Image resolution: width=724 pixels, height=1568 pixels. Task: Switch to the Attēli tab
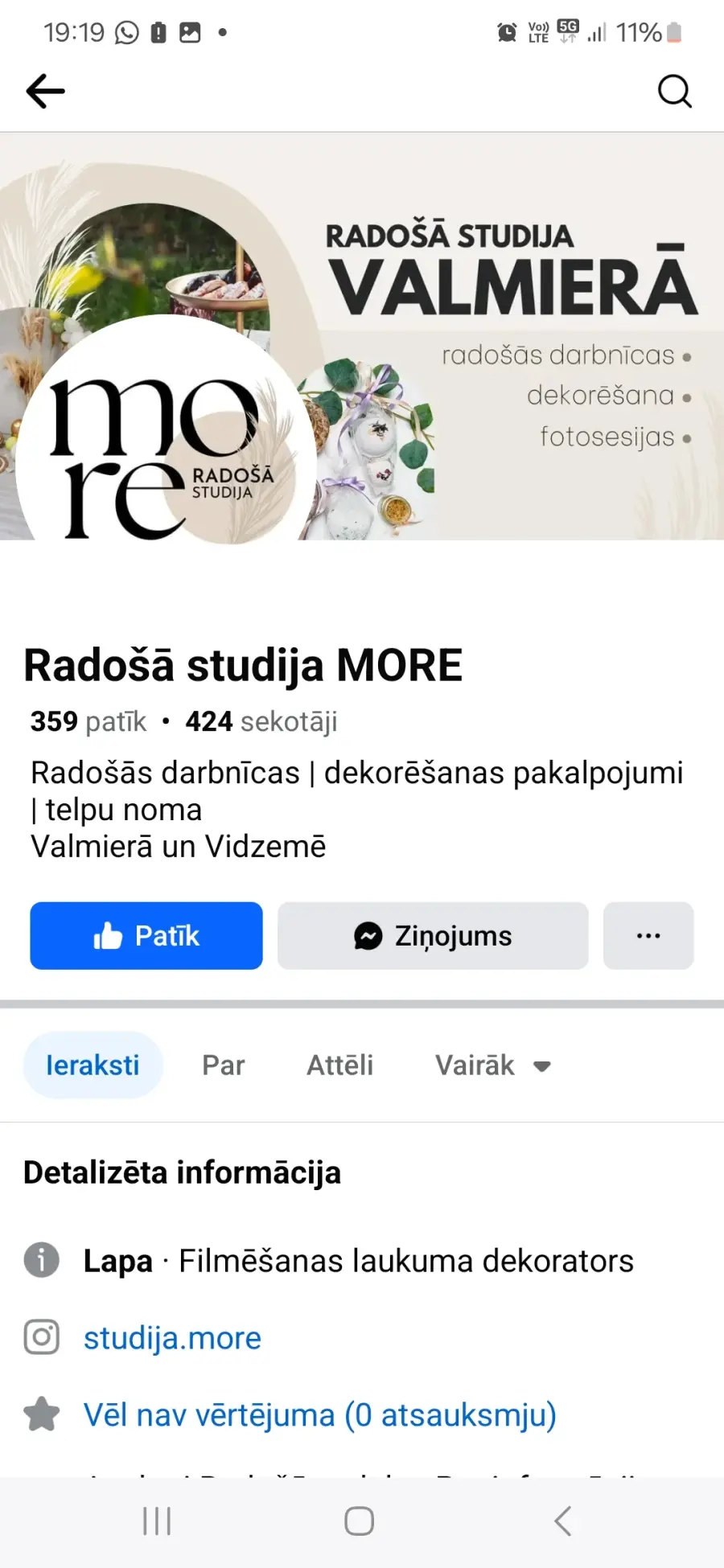click(x=339, y=1065)
